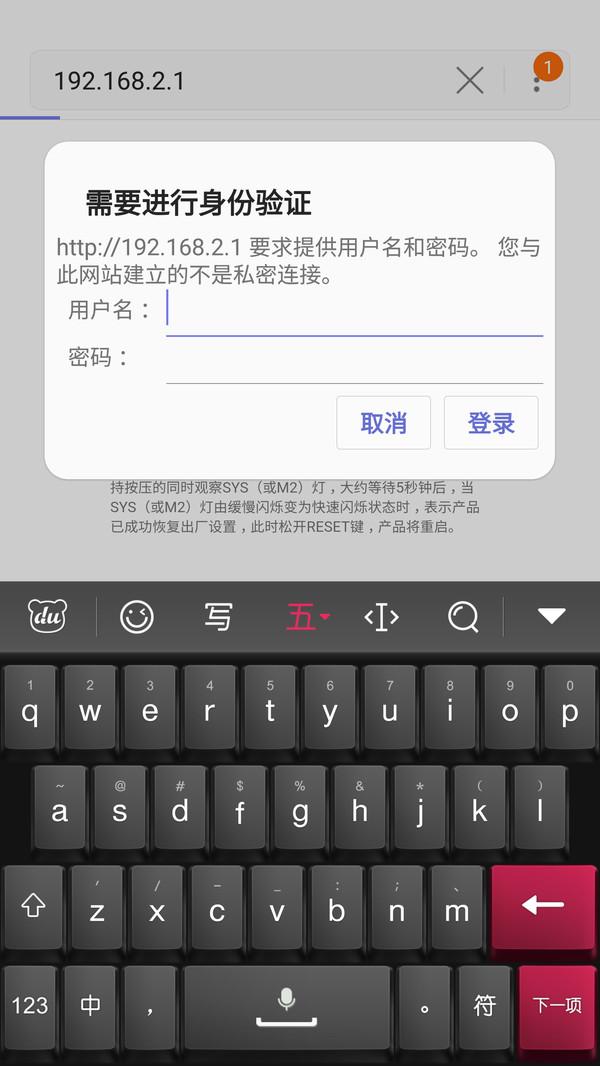
Task: Focus the 密码 password field
Action: tap(354, 359)
